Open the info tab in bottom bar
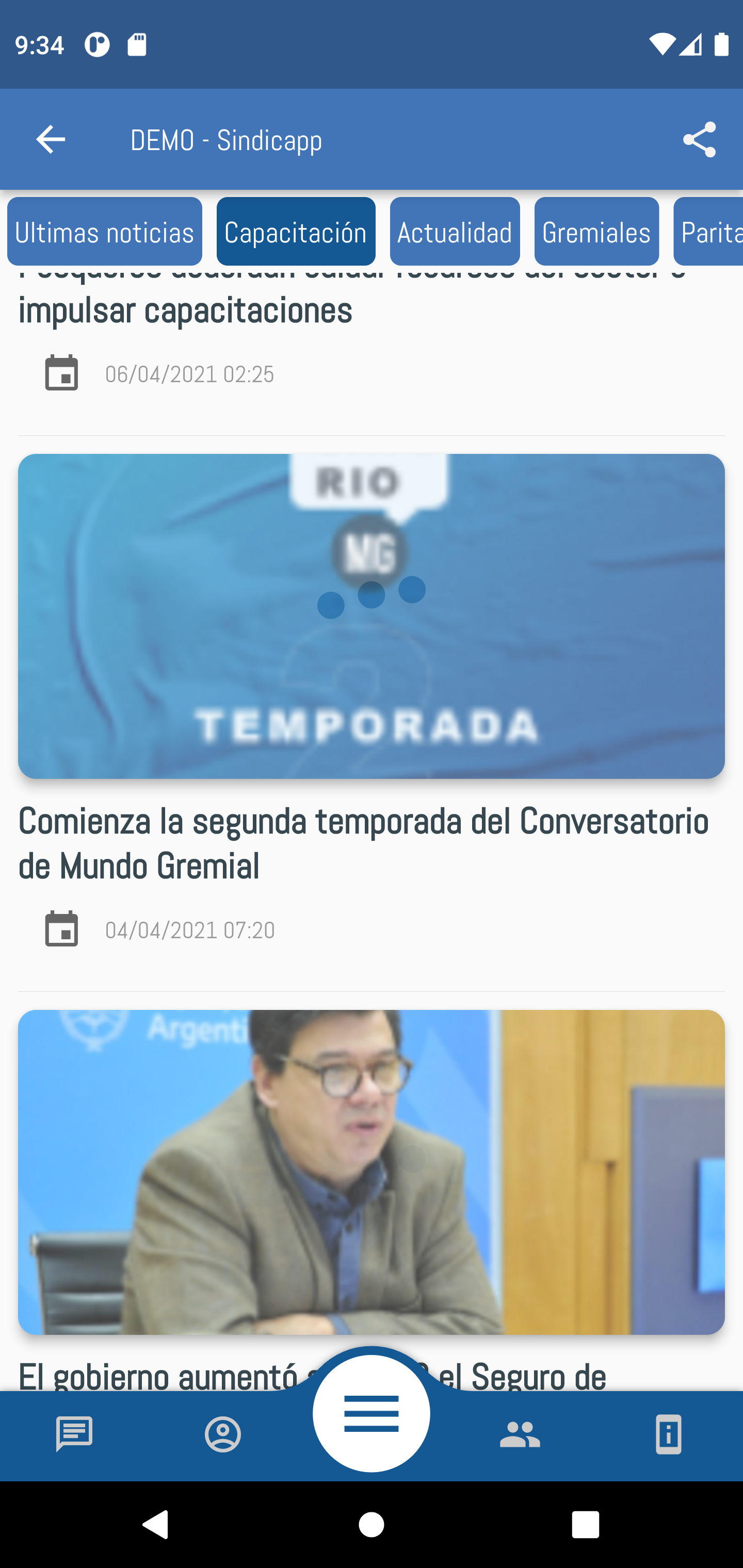The image size is (743, 1568). (x=668, y=1434)
